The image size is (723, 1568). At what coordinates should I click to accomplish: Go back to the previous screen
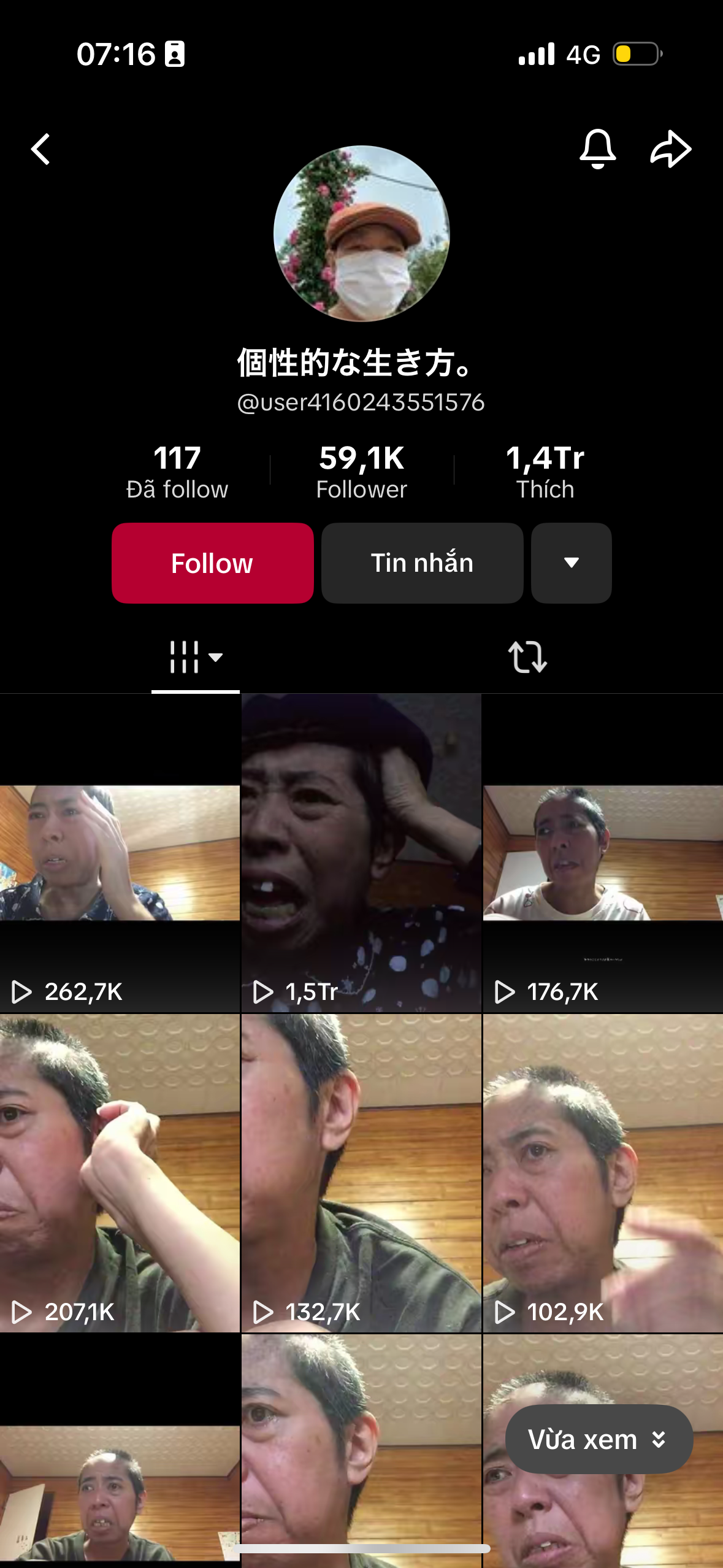point(41,150)
